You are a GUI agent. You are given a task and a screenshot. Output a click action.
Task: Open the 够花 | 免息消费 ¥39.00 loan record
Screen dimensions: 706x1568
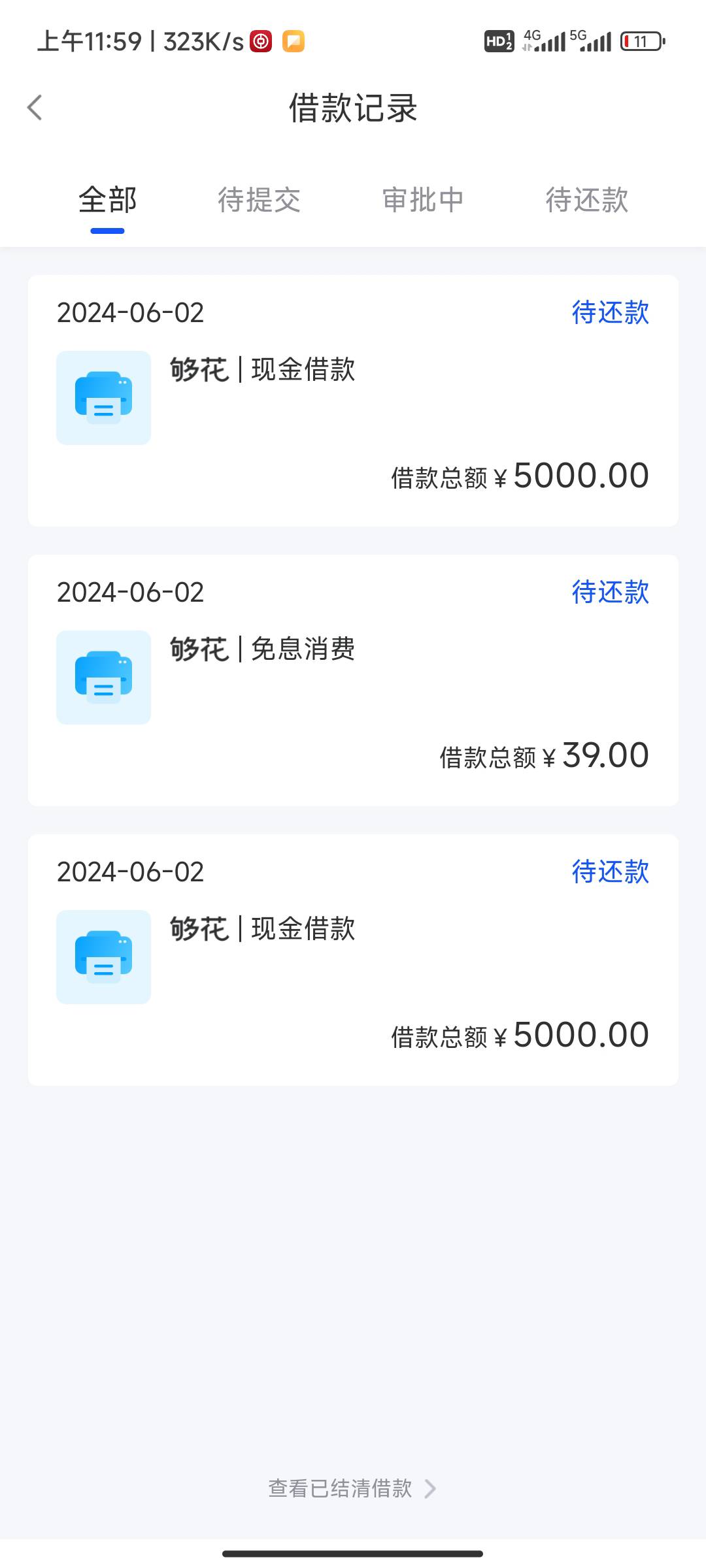point(353,680)
